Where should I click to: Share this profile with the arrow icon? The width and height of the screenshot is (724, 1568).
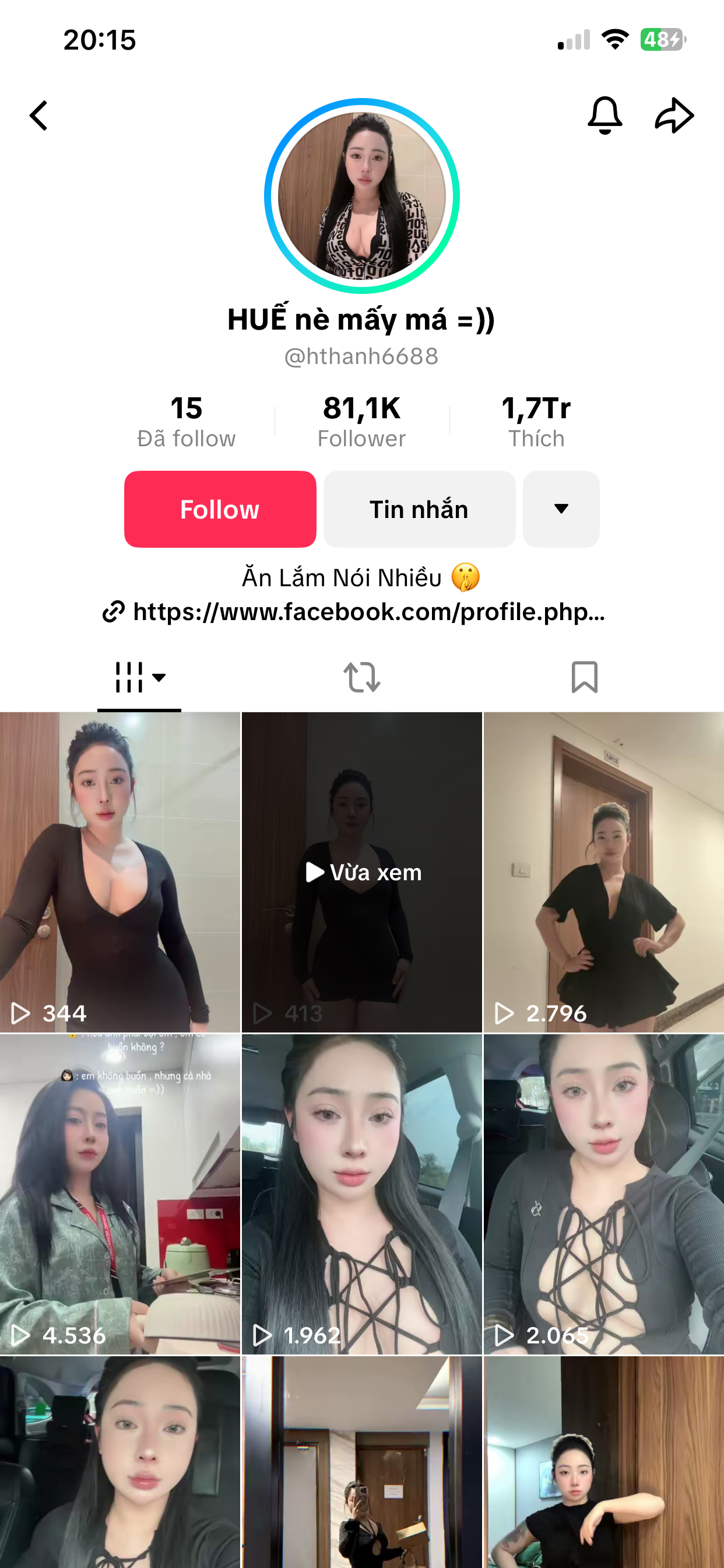pos(674,115)
